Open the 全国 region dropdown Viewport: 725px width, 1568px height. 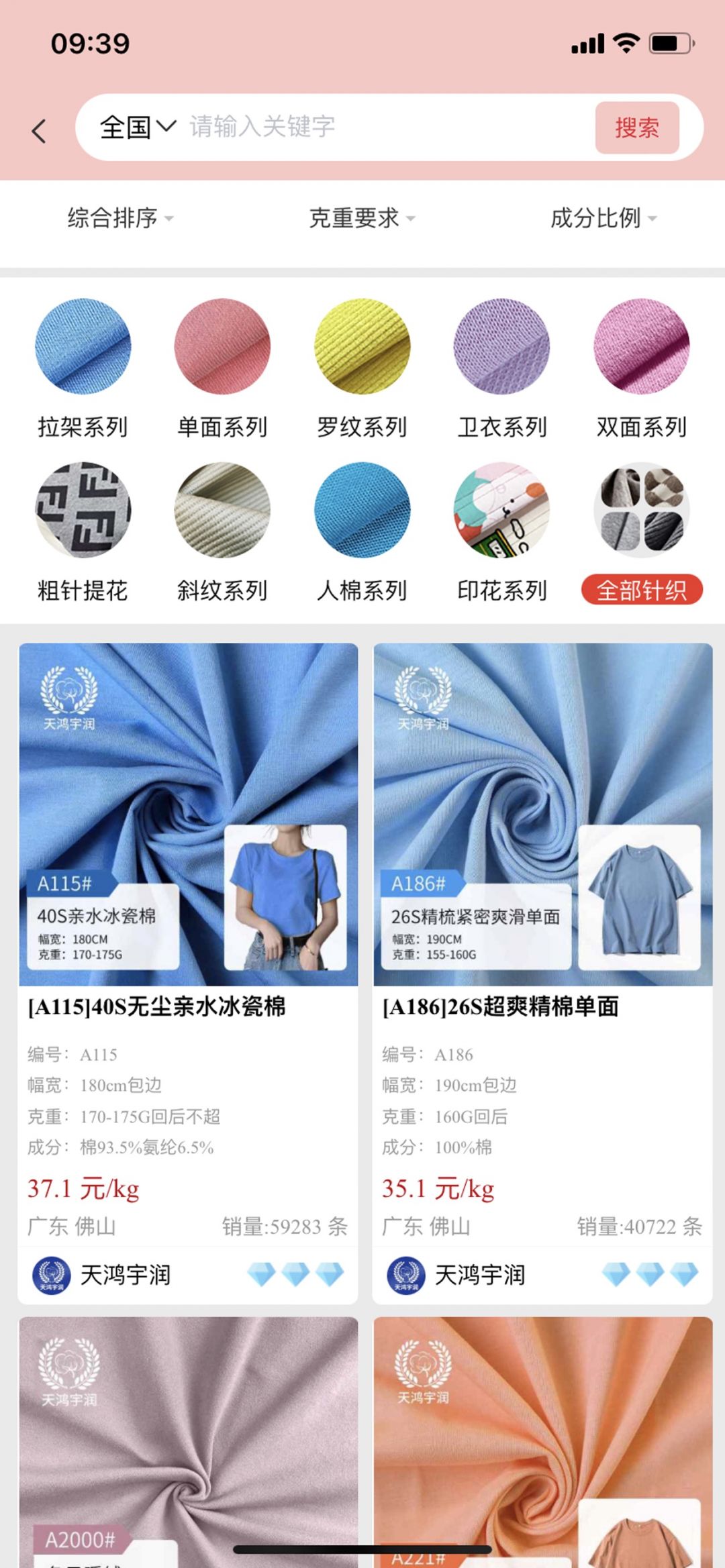(138, 127)
